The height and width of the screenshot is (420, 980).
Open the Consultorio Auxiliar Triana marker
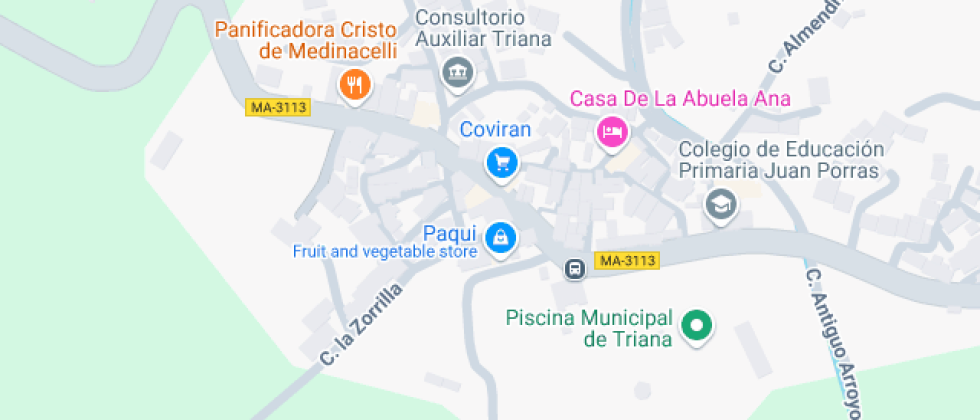[458, 74]
